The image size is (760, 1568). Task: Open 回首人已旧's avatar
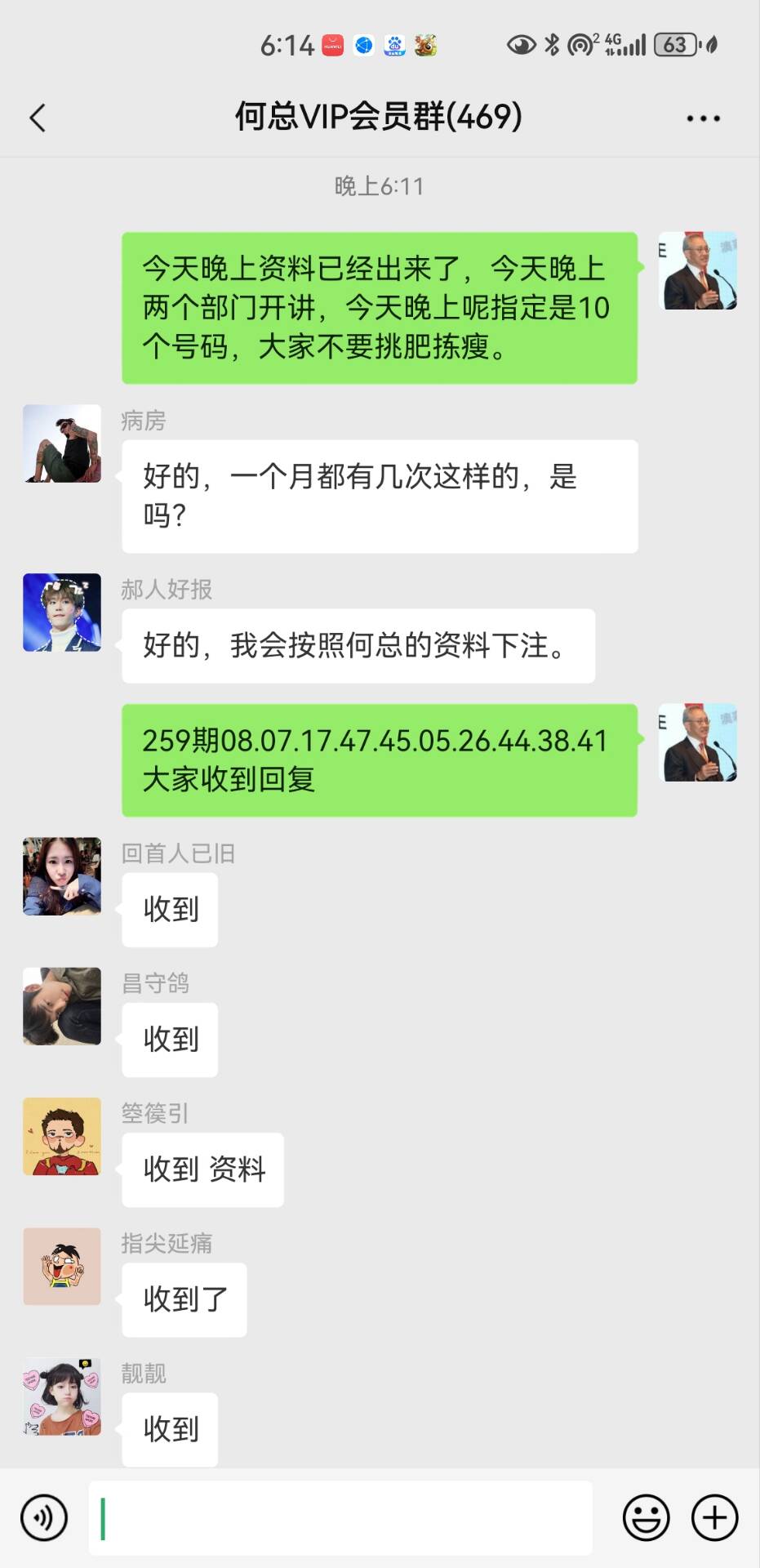62,876
